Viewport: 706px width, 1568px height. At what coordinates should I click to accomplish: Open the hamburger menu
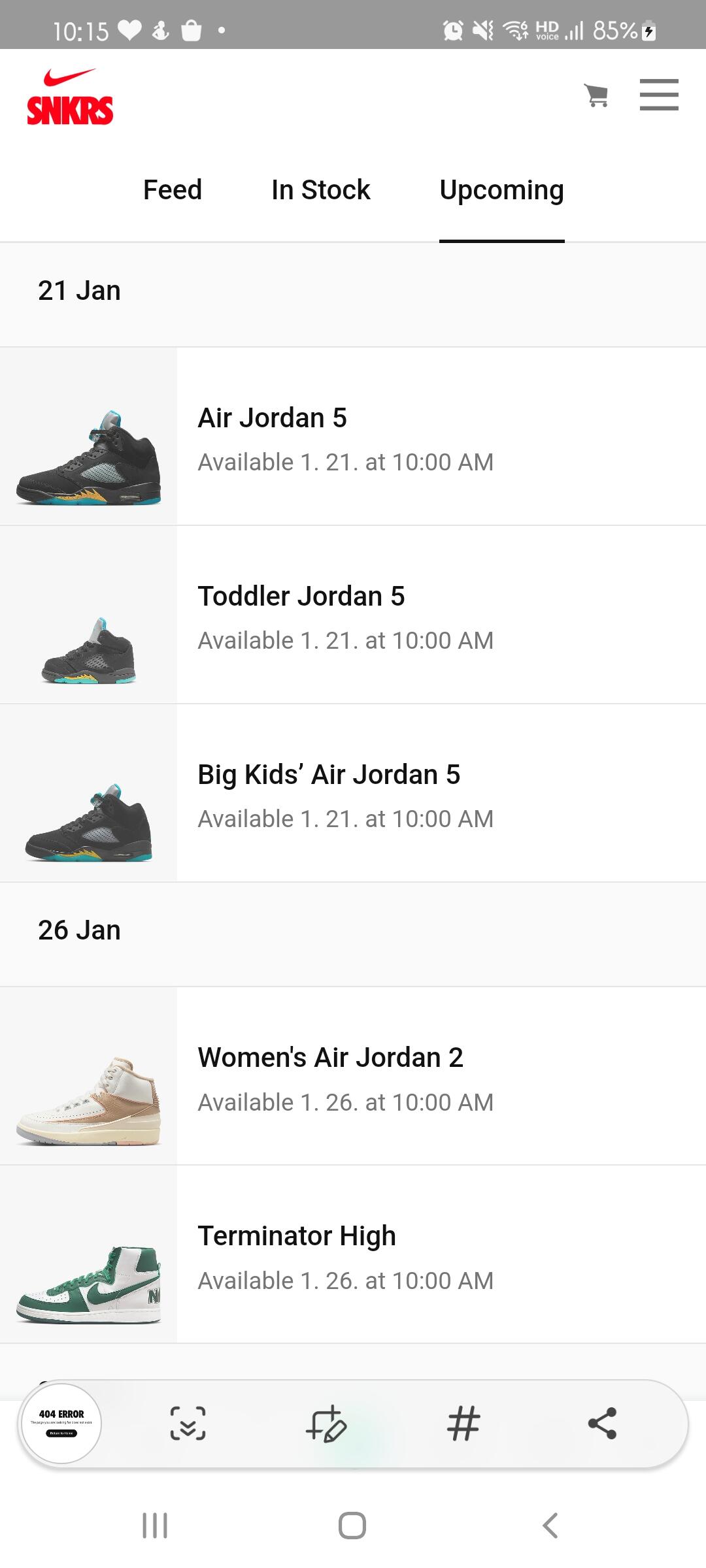(x=659, y=95)
